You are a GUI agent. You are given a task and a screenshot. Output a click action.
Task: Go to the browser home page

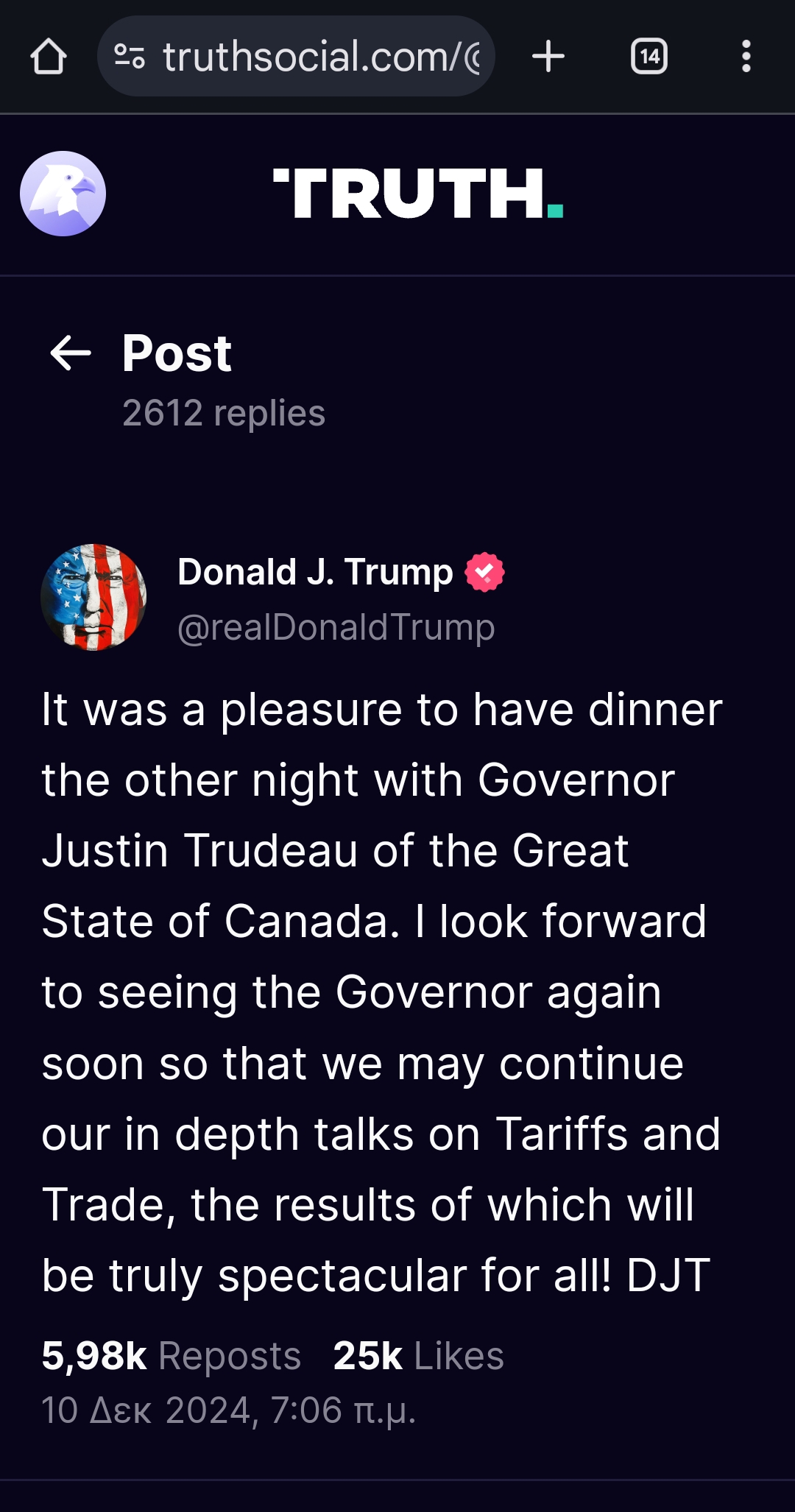49,57
